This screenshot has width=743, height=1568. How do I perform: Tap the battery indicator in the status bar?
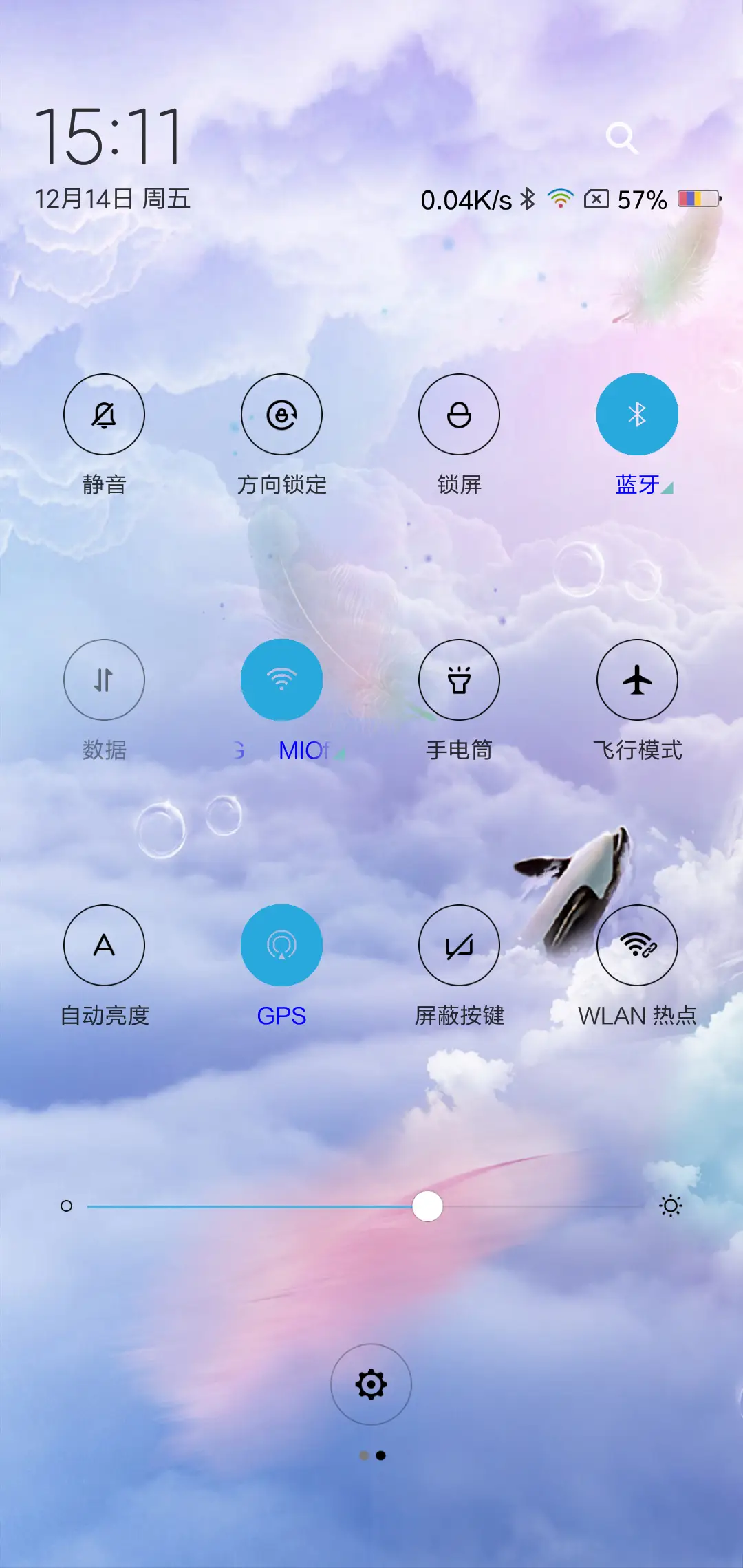[698, 199]
